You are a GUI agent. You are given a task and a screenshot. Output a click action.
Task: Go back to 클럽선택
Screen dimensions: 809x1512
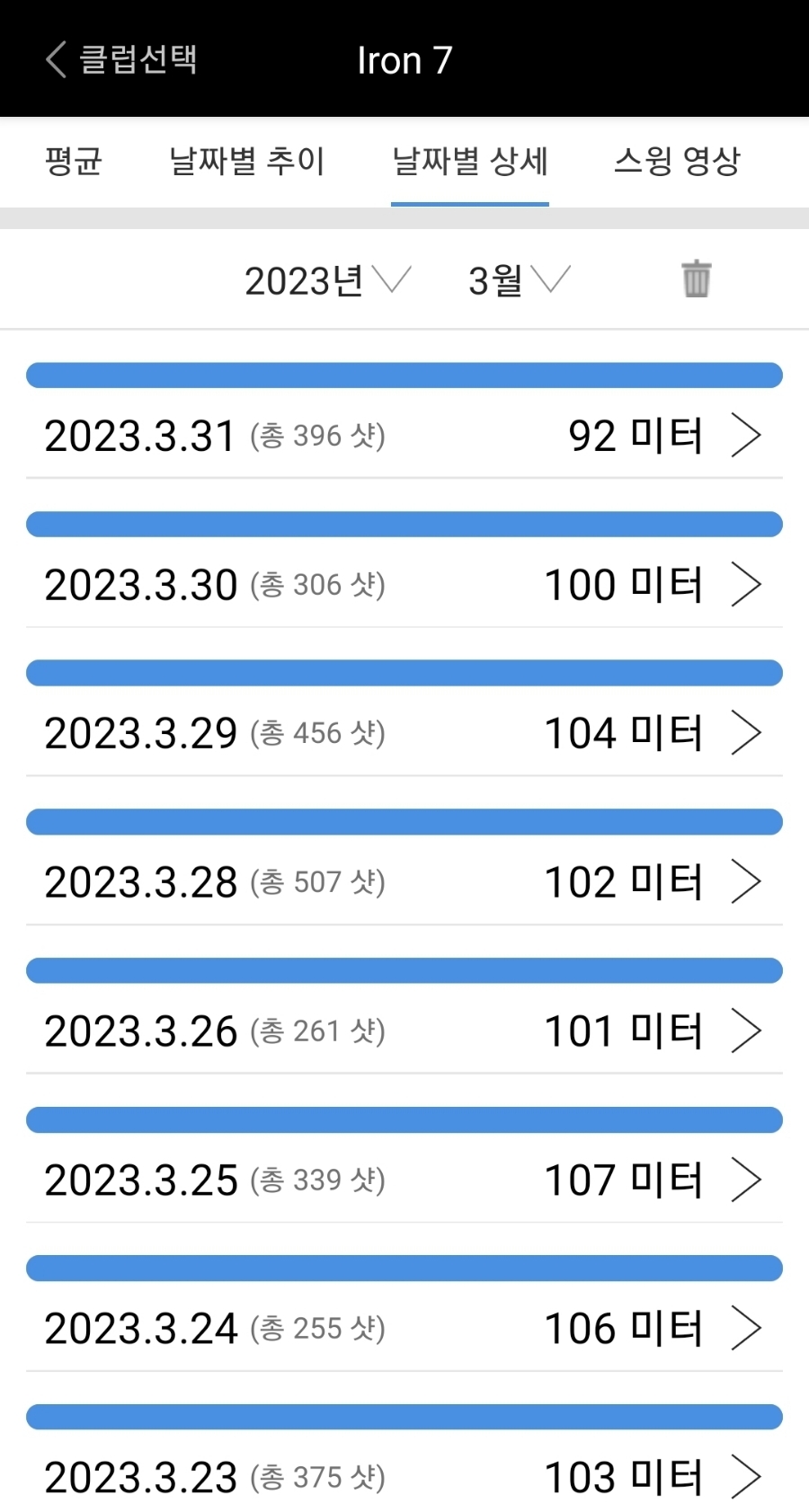coord(121,59)
